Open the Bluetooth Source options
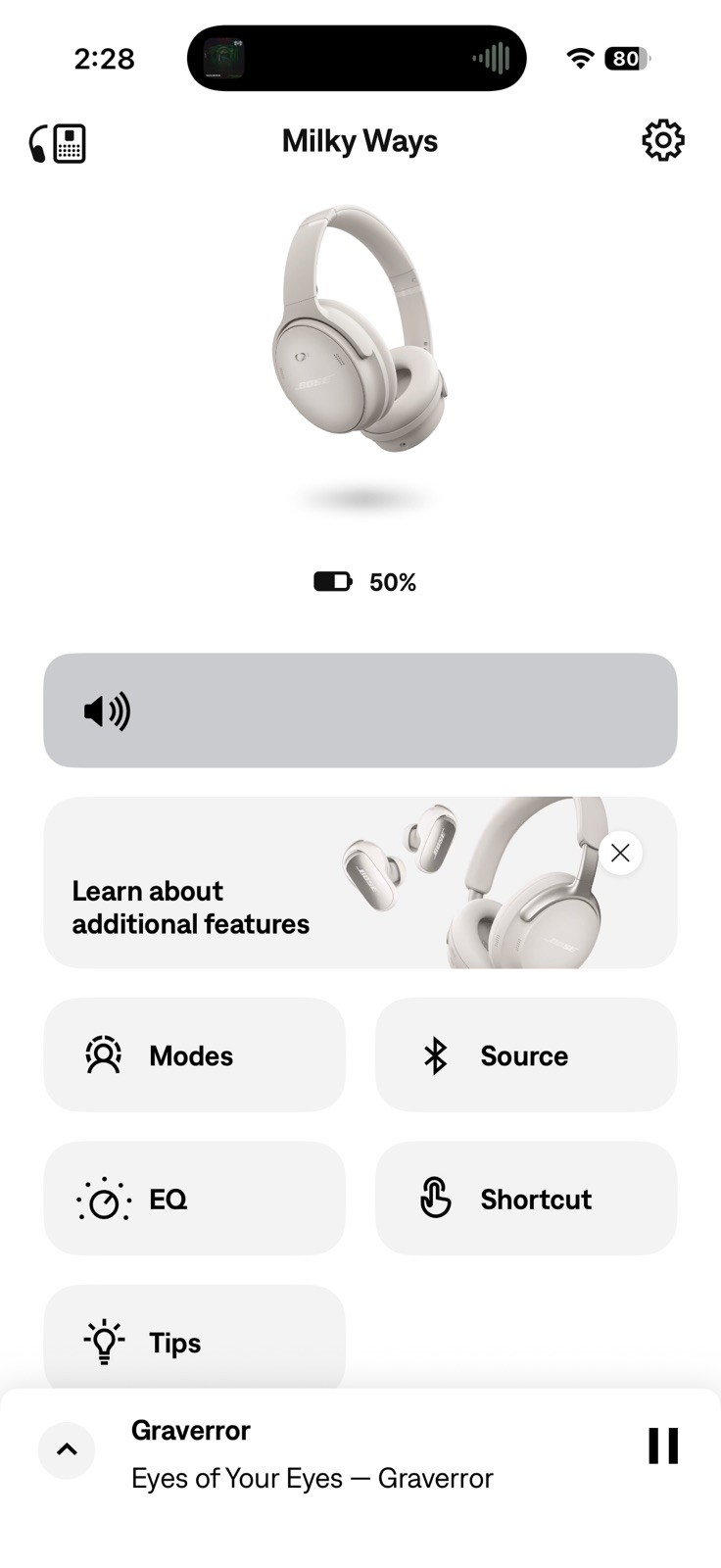Viewport: 721px width, 1568px height. coord(525,1055)
